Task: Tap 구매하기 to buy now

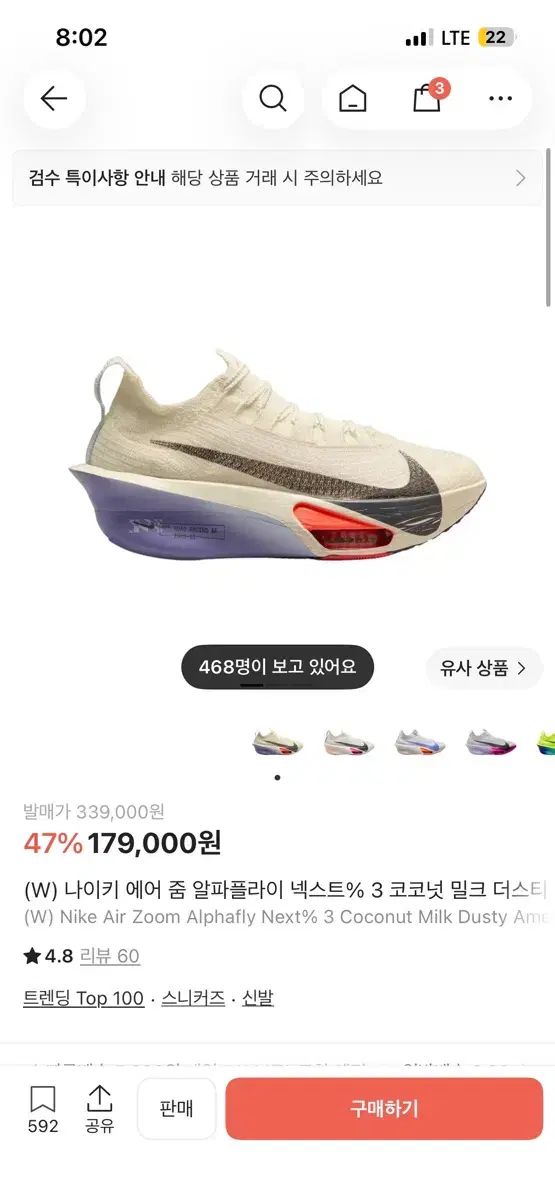Action: [384, 1108]
